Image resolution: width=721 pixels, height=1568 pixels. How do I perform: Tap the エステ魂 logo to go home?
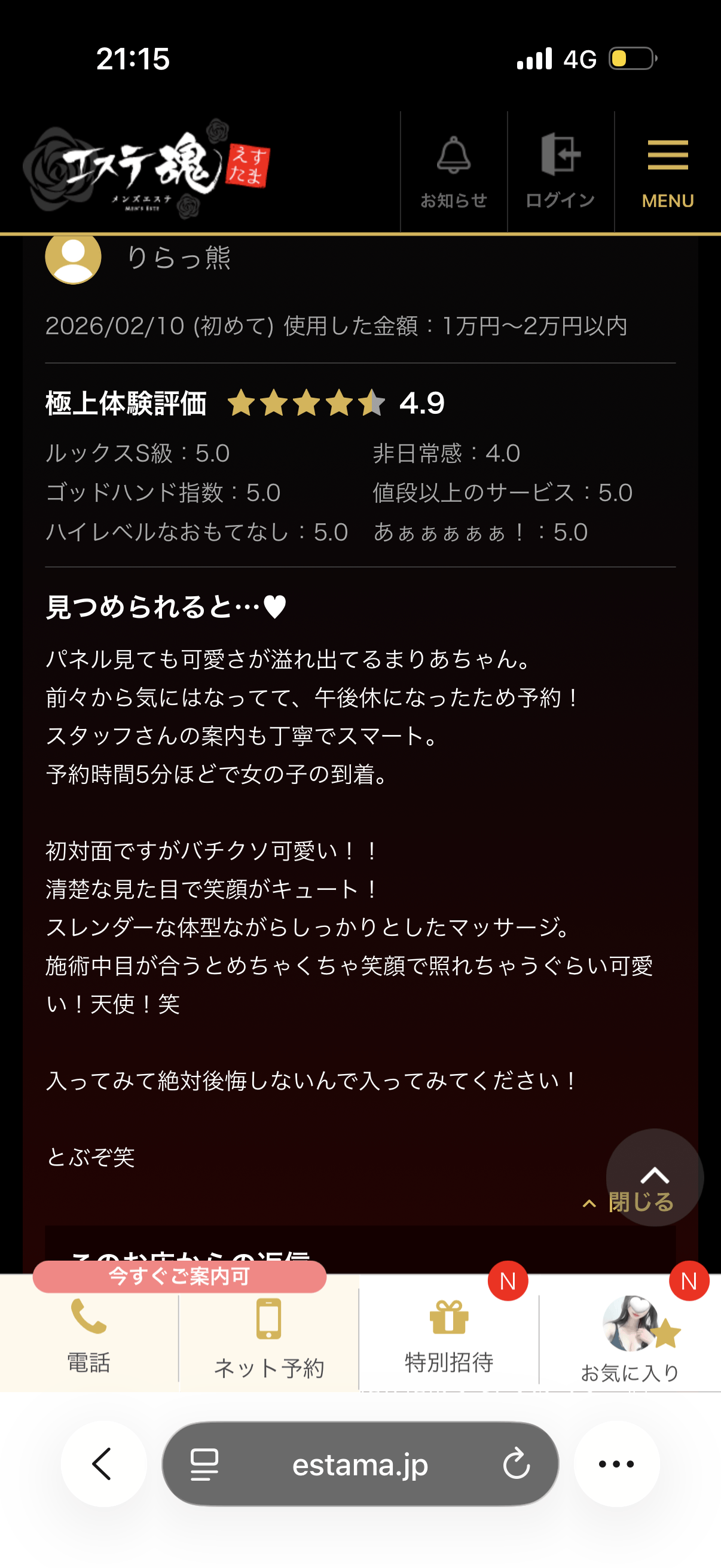point(146,169)
